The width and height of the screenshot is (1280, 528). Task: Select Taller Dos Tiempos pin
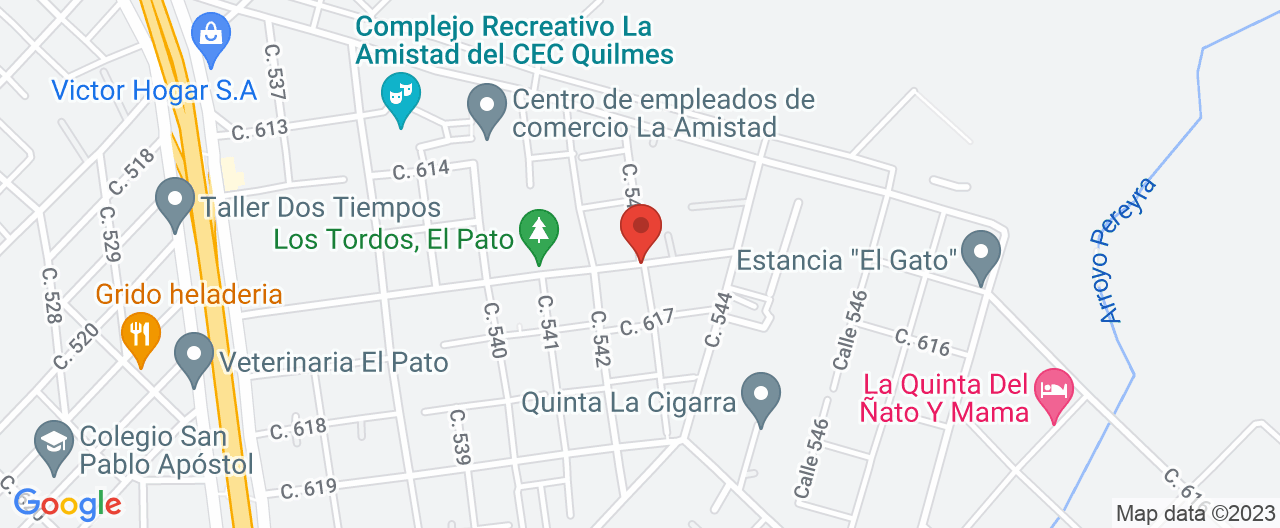tap(176, 200)
